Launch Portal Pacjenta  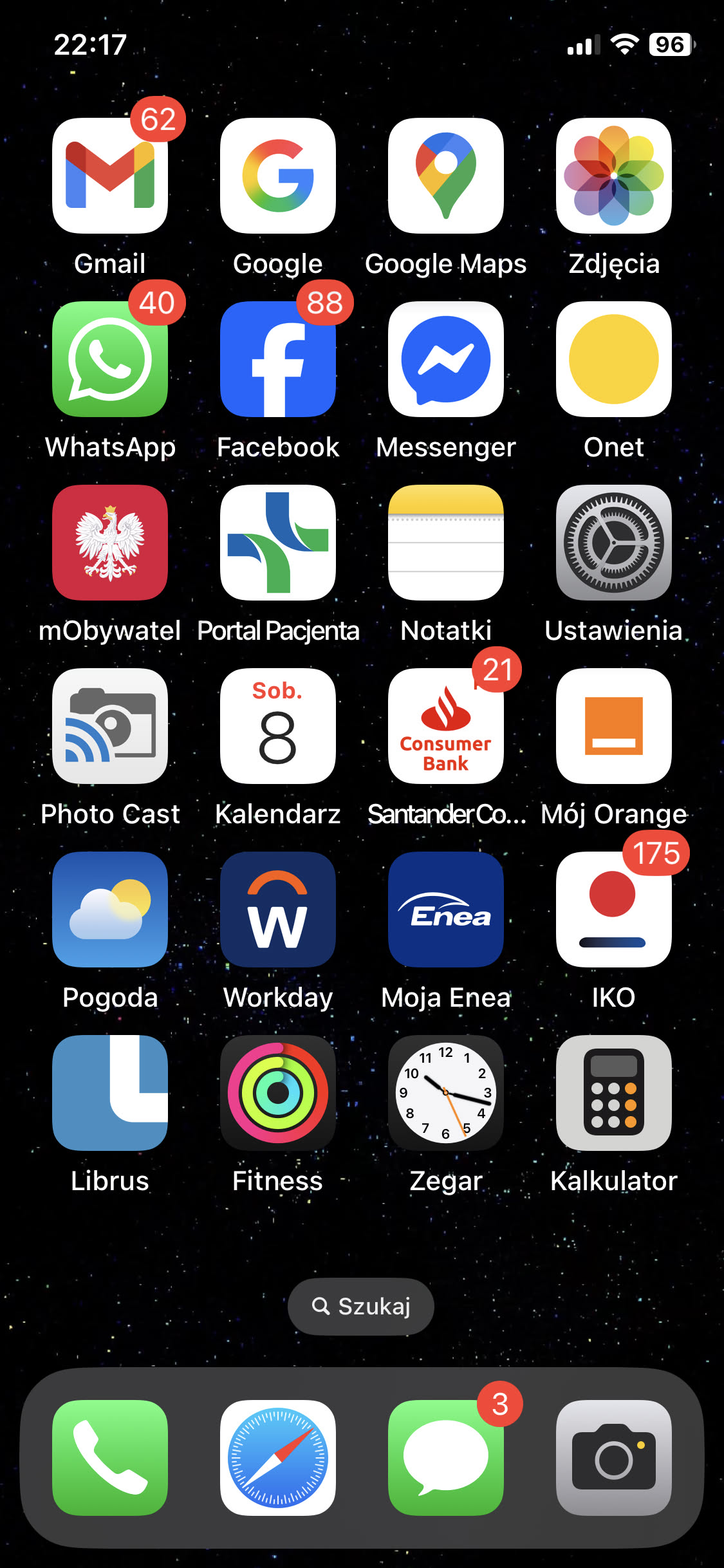pos(278,543)
